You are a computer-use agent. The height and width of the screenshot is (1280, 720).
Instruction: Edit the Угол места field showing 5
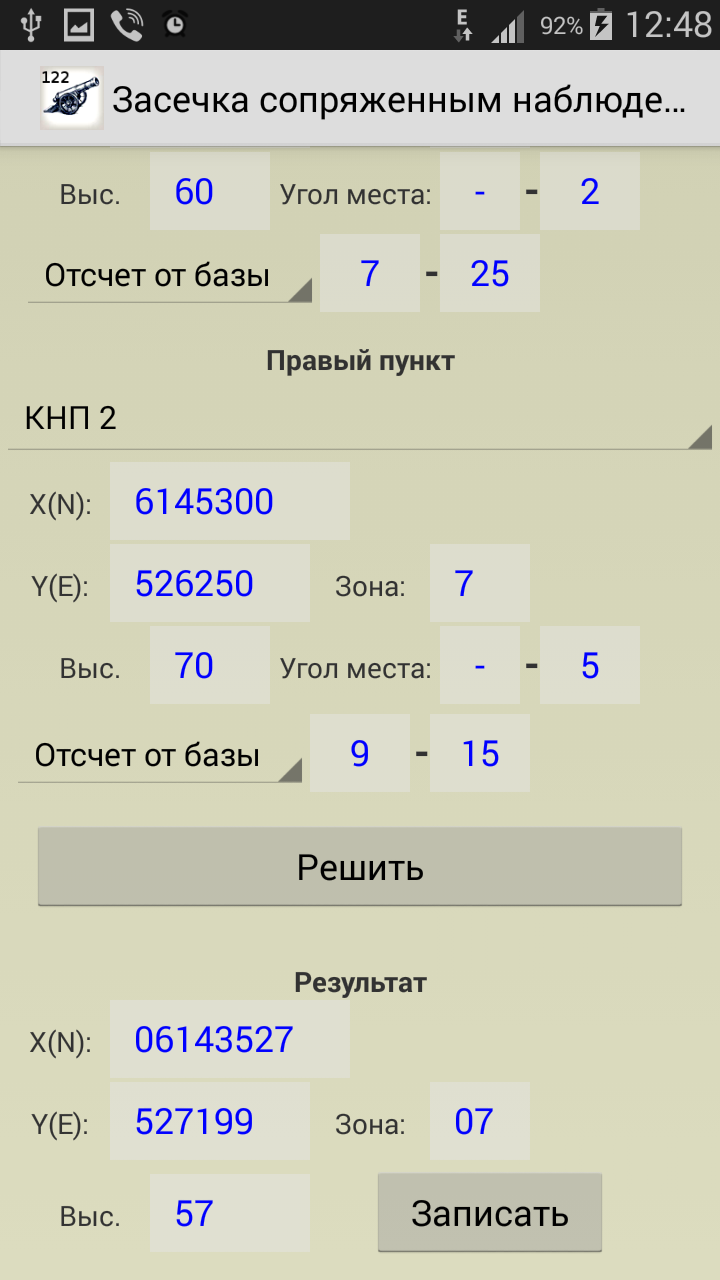coord(590,665)
